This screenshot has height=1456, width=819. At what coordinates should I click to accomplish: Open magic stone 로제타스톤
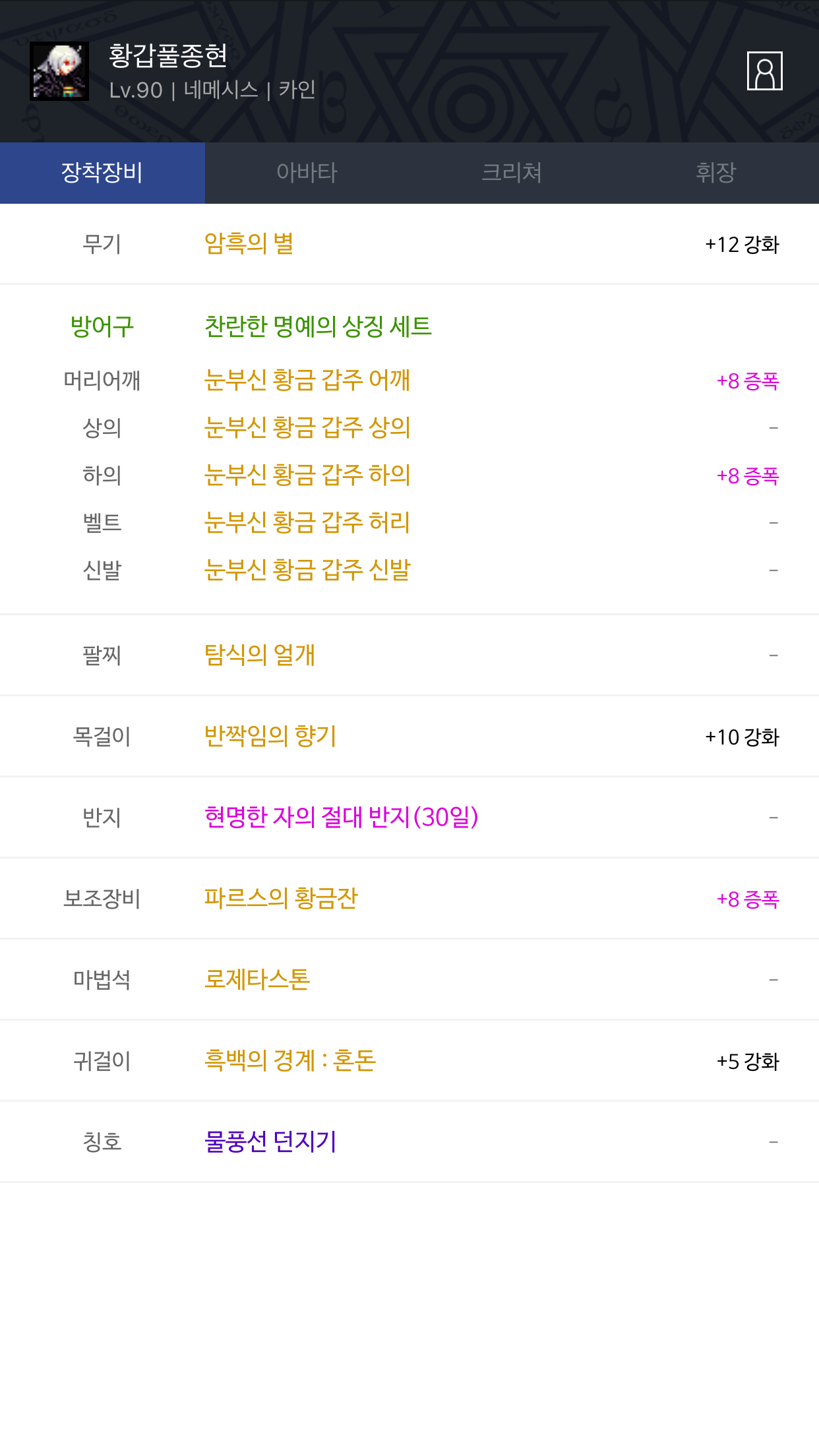257,979
